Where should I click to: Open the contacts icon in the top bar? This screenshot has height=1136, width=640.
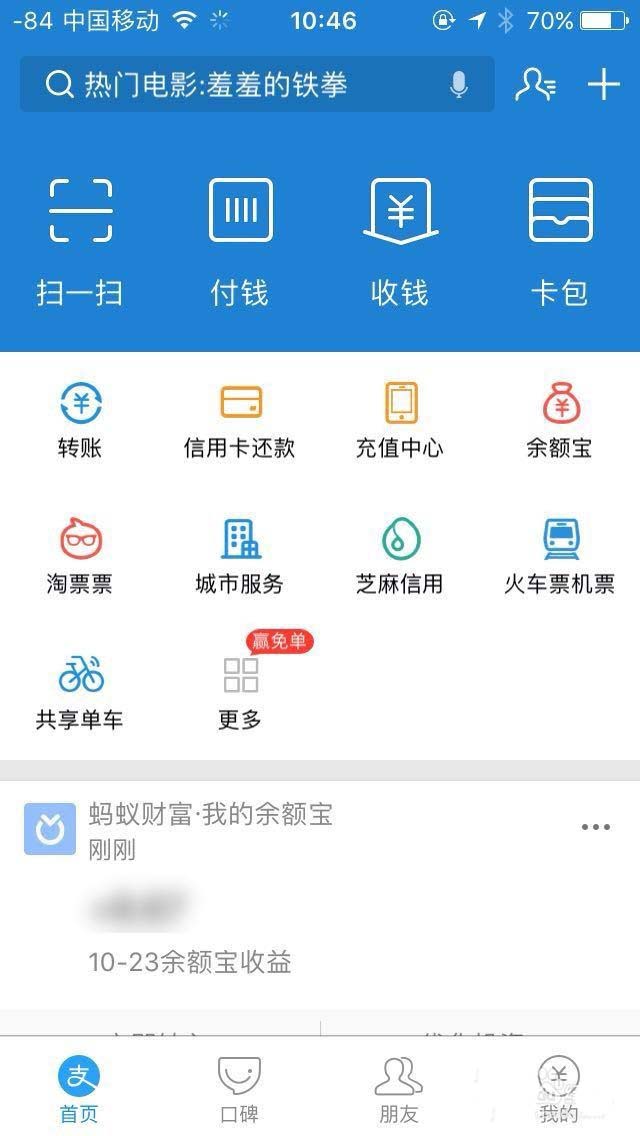point(535,85)
